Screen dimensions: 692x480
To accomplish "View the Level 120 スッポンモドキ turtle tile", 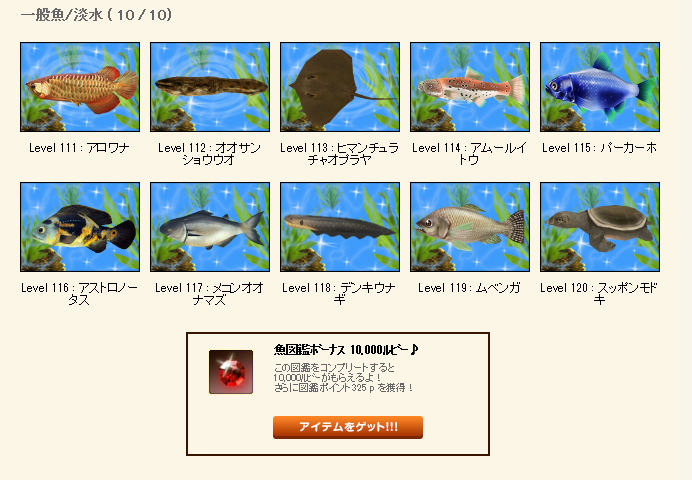I will click(x=600, y=227).
